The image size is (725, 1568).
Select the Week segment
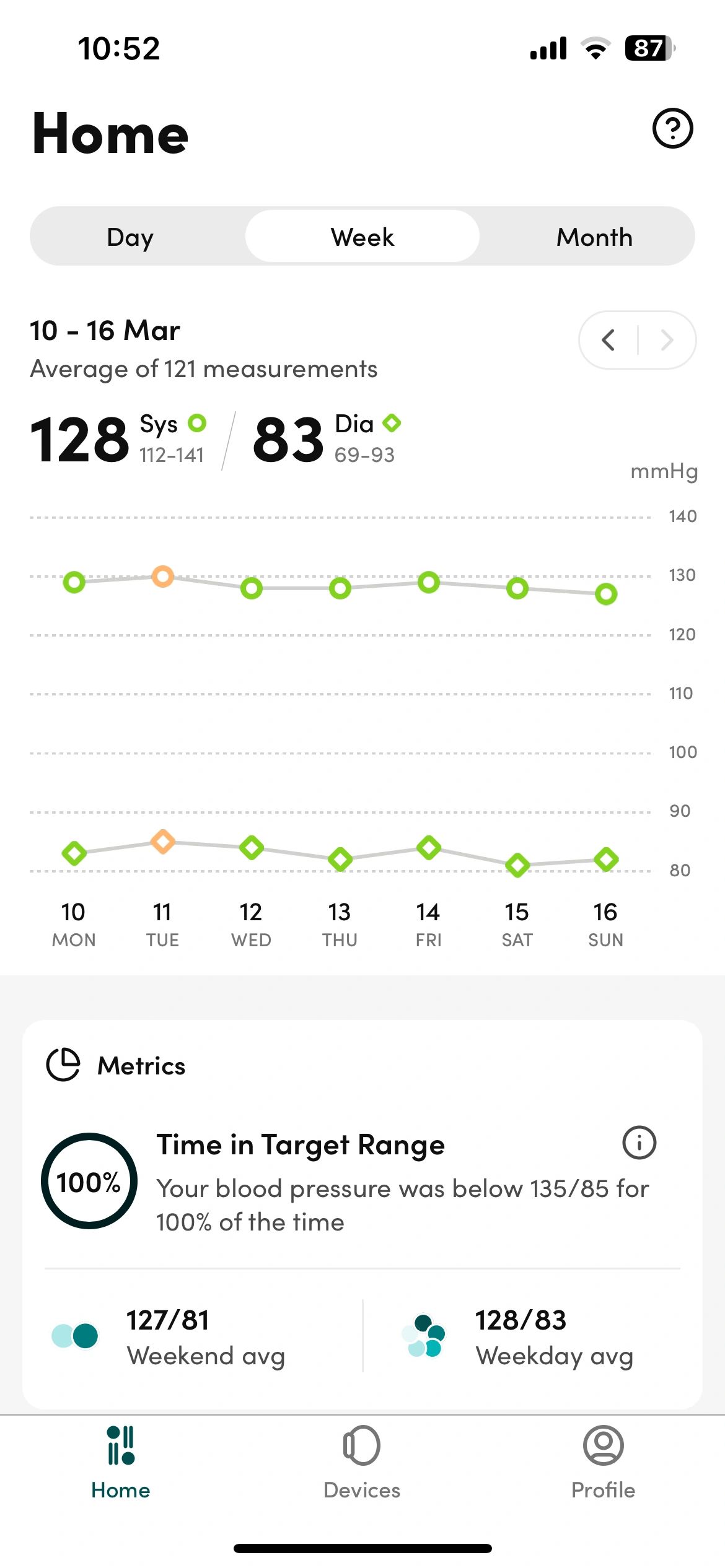[x=362, y=237]
